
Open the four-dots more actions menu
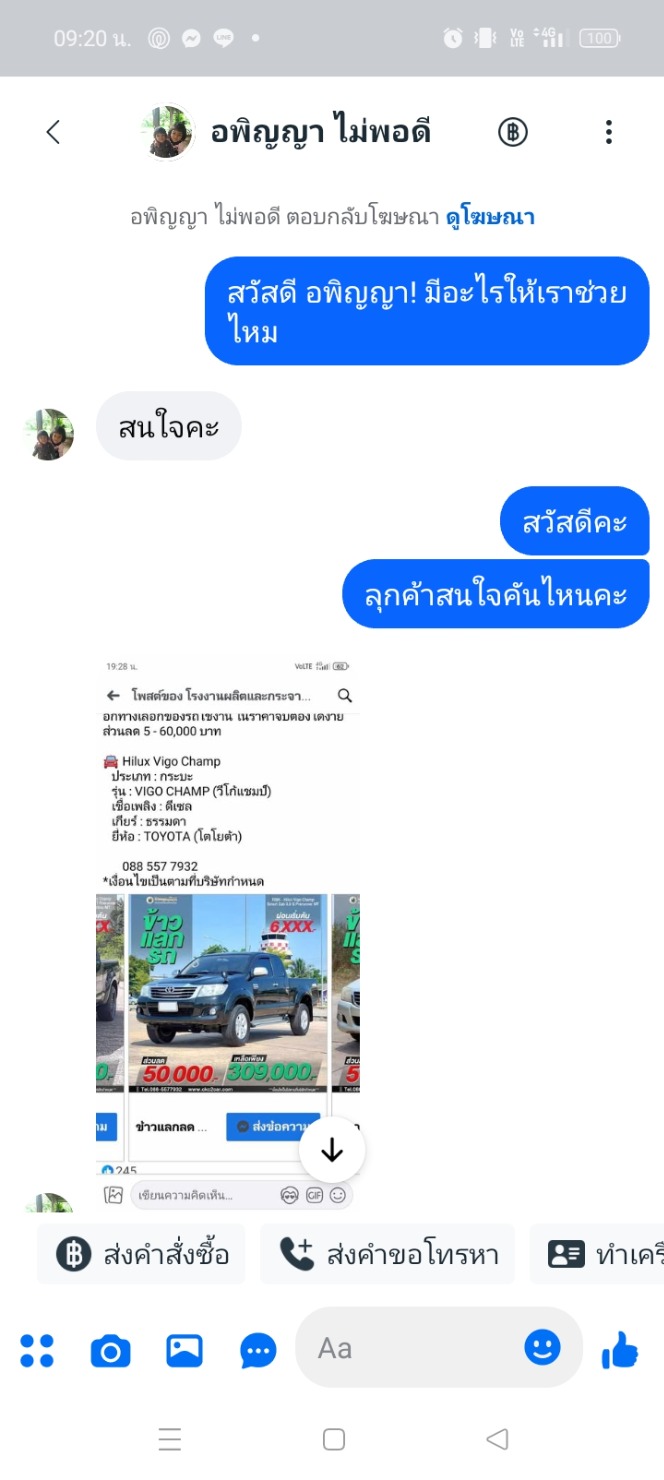pos(37,1350)
